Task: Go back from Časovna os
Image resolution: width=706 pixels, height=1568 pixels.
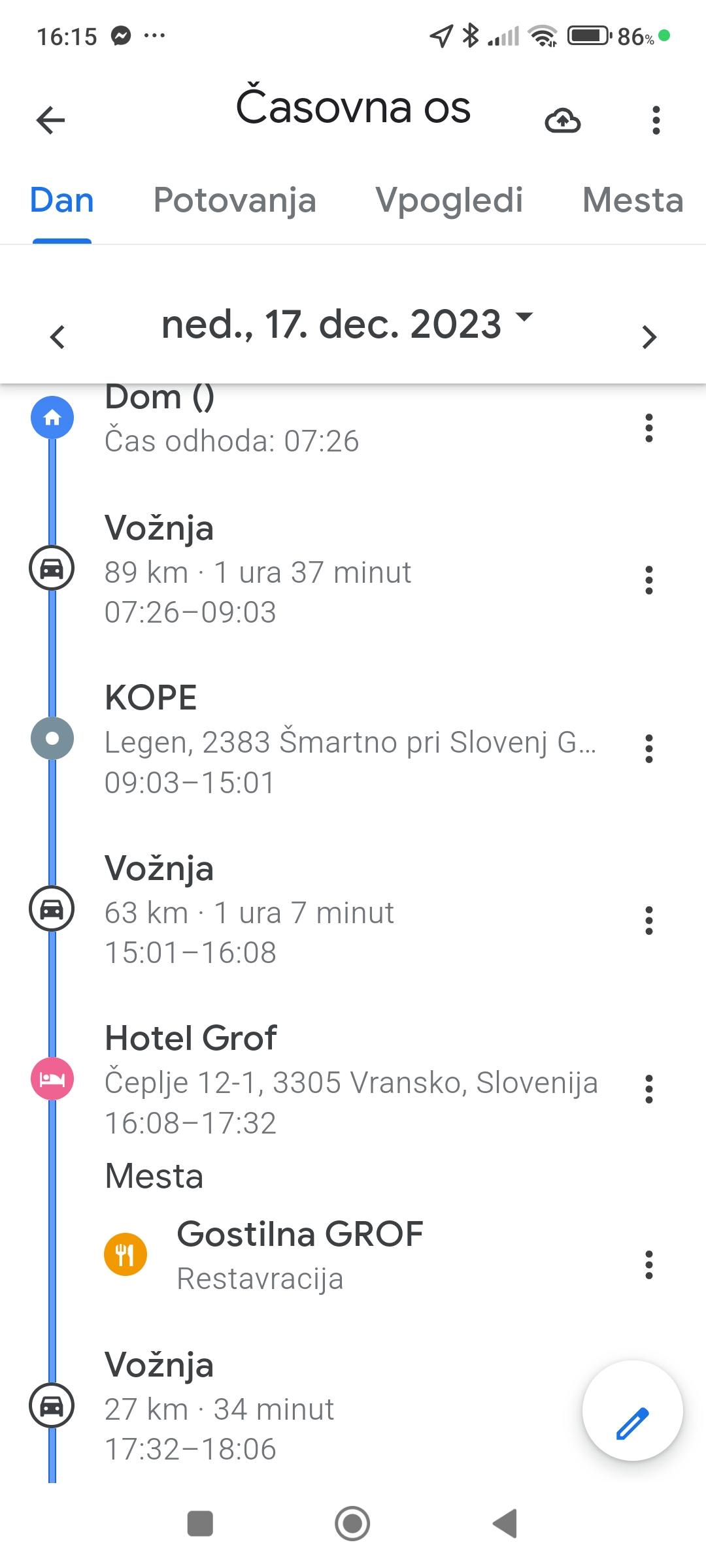Action: click(x=50, y=120)
